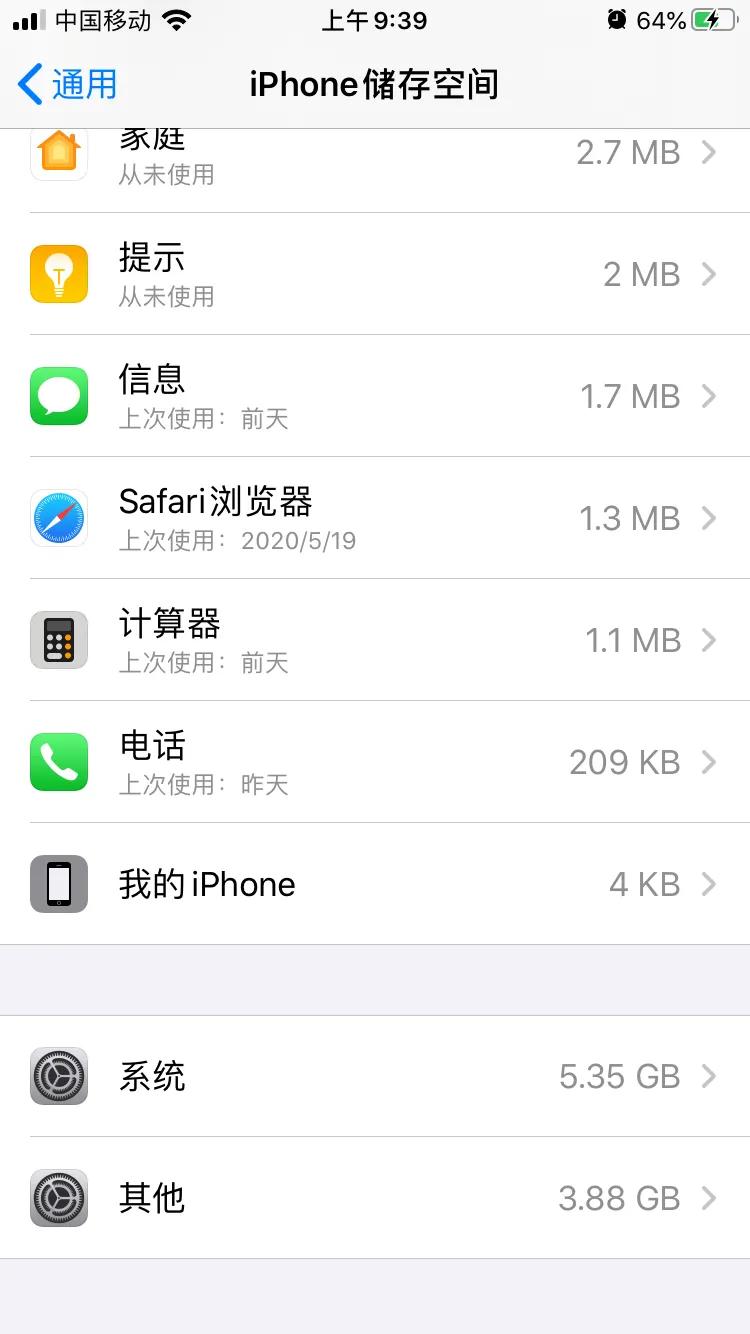
Task: Open the Home app (家庭) icon
Action: point(58,152)
